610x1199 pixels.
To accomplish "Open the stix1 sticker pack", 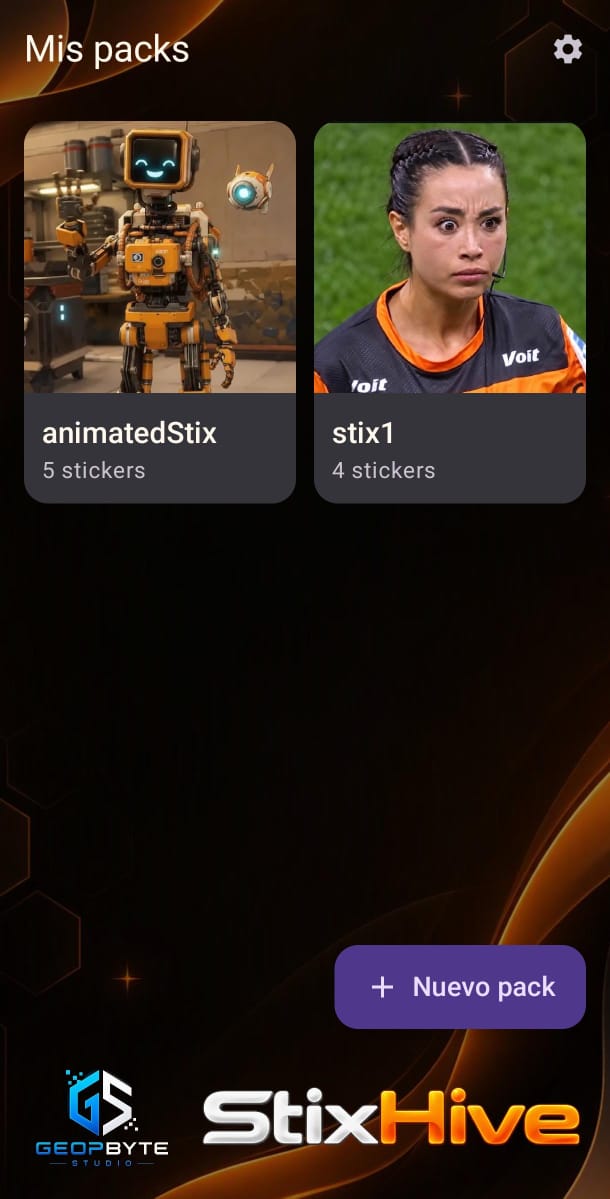I will [449, 312].
